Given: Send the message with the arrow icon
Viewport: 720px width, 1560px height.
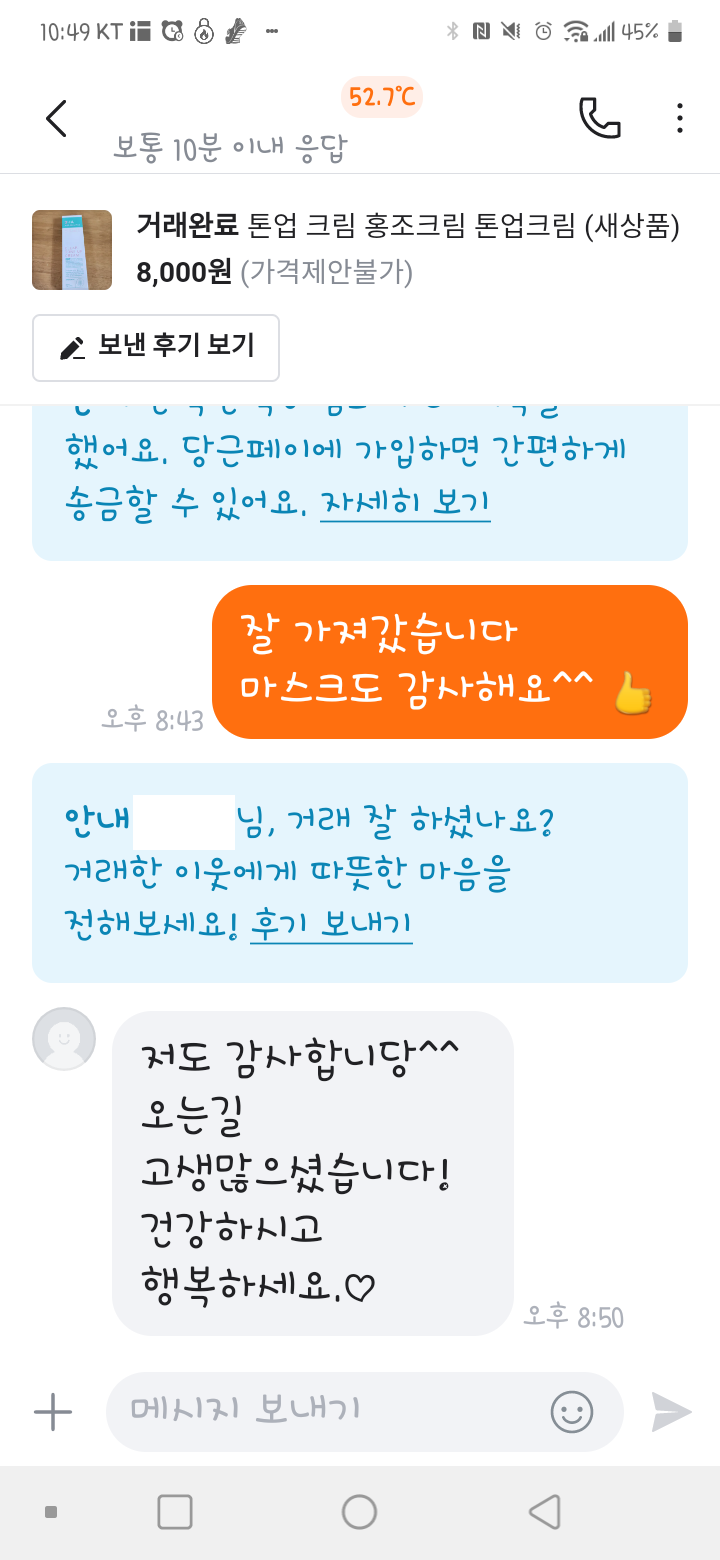Looking at the screenshot, I should (x=670, y=1412).
